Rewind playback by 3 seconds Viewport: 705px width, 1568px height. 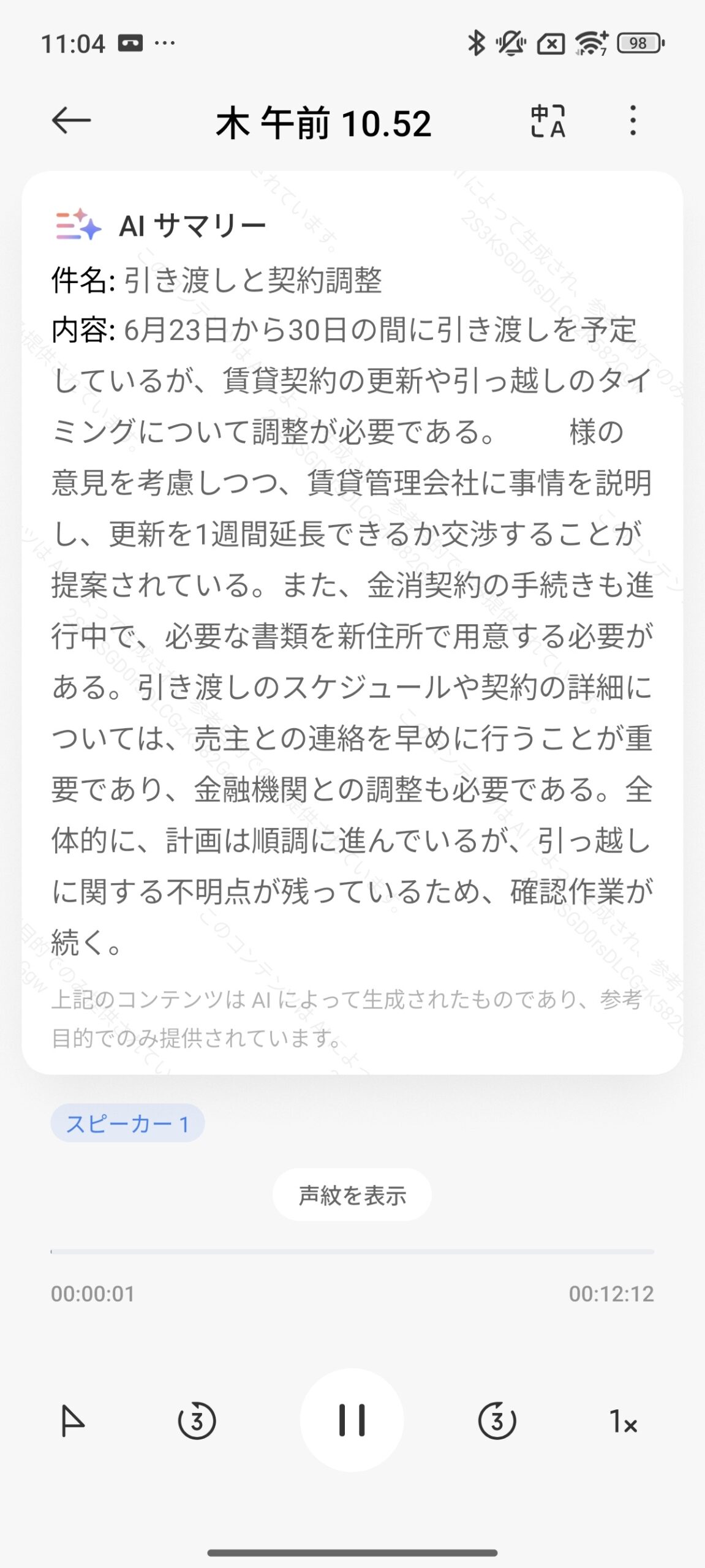(x=197, y=1420)
